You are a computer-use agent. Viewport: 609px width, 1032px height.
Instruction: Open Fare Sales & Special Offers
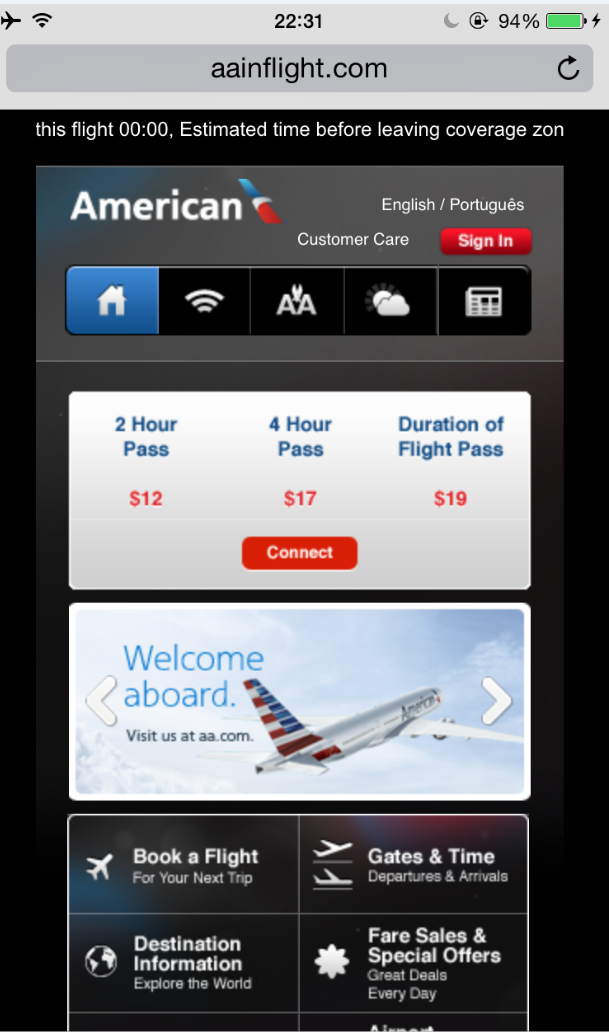click(x=414, y=962)
